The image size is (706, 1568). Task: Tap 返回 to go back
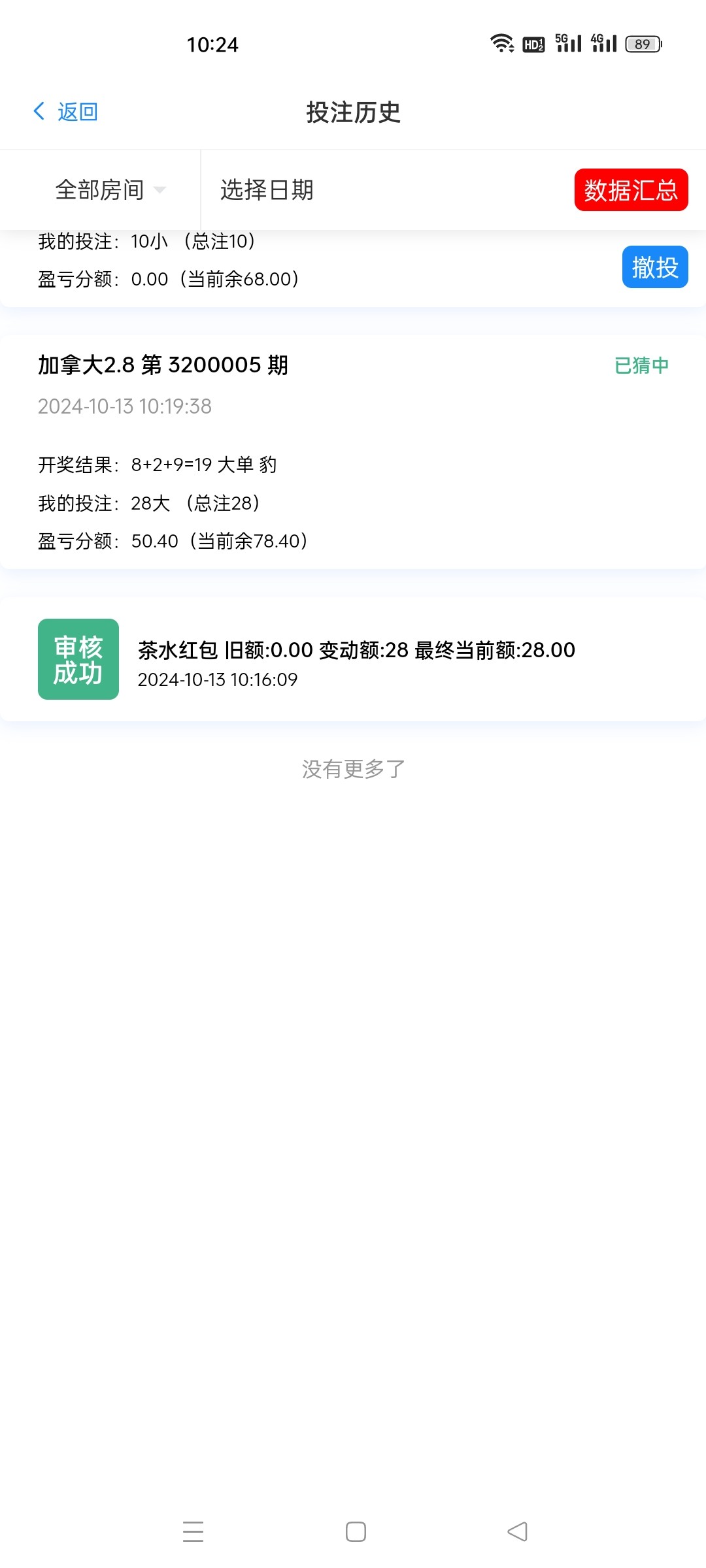65,112
